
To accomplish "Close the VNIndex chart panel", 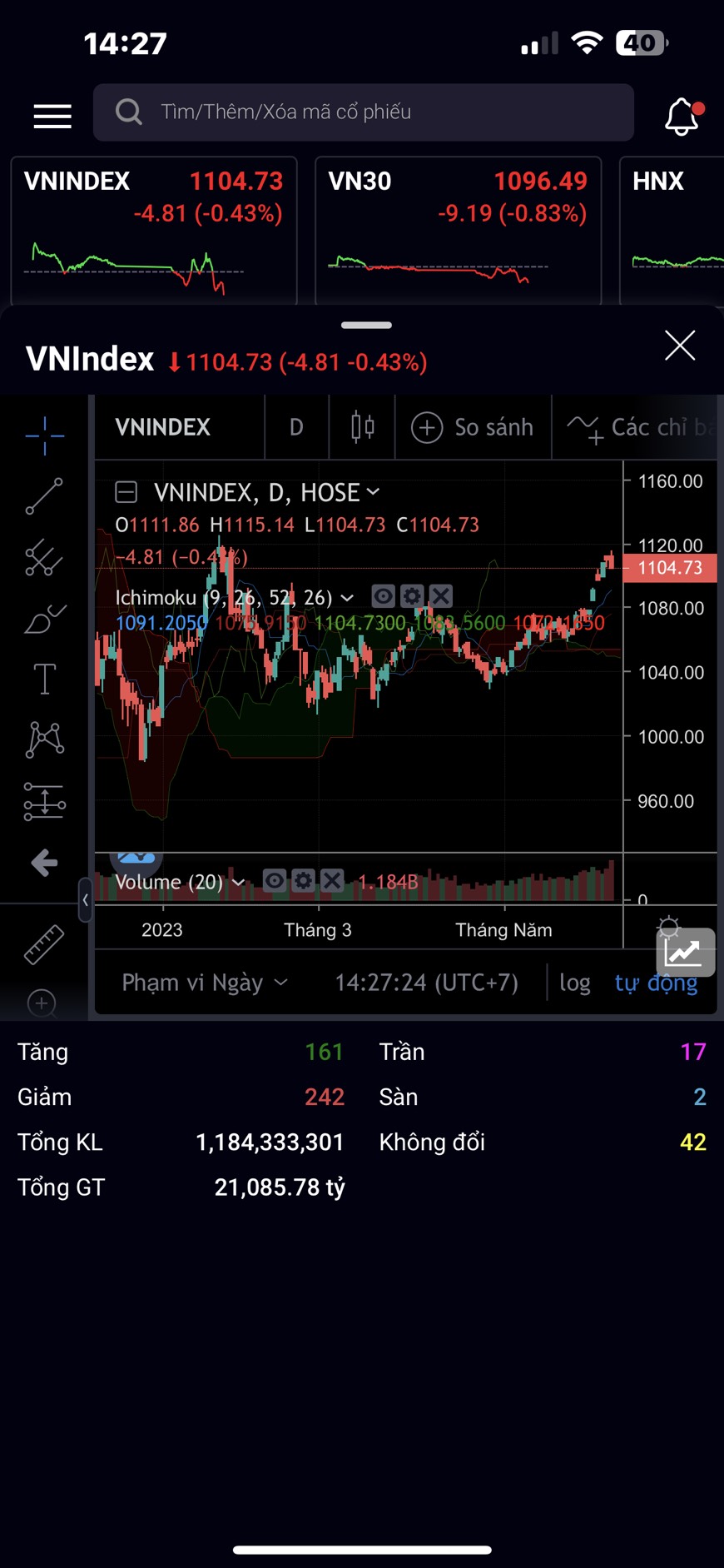I will click(680, 345).
